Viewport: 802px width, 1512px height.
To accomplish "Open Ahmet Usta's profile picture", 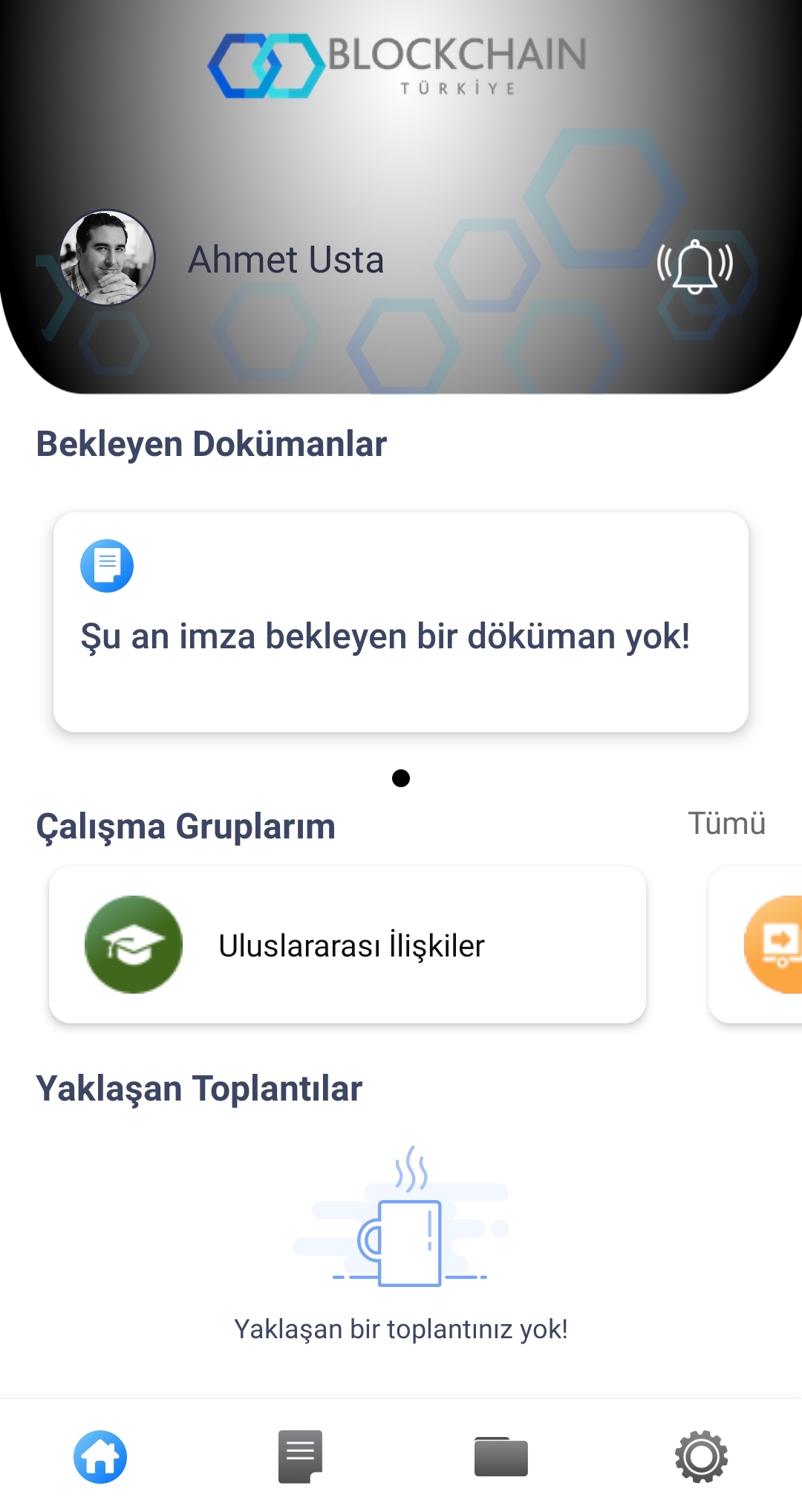I will tap(108, 258).
